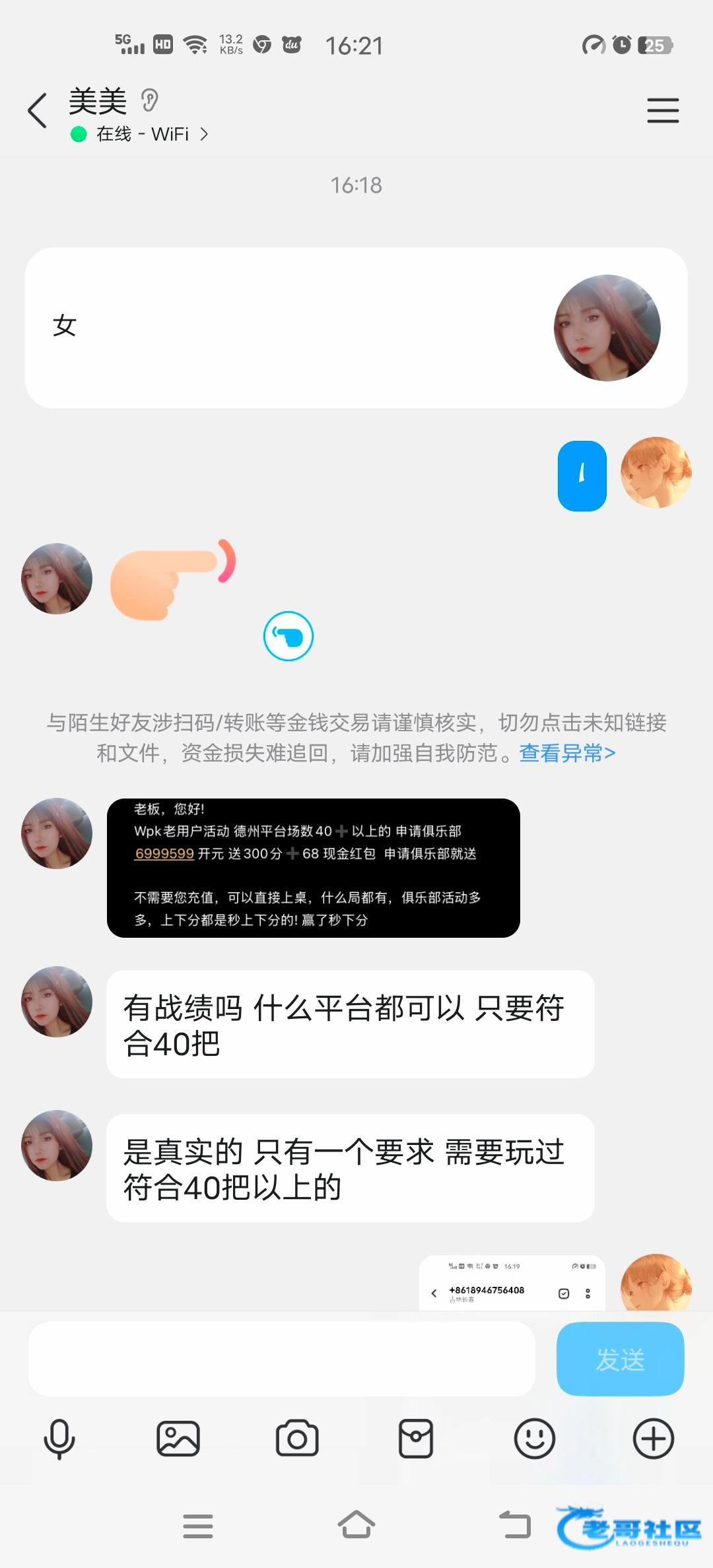Image resolution: width=713 pixels, height=1568 pixels.
Task: Tap the 查看异常 link
Action: pyautogui.click(x=567, y=753)
